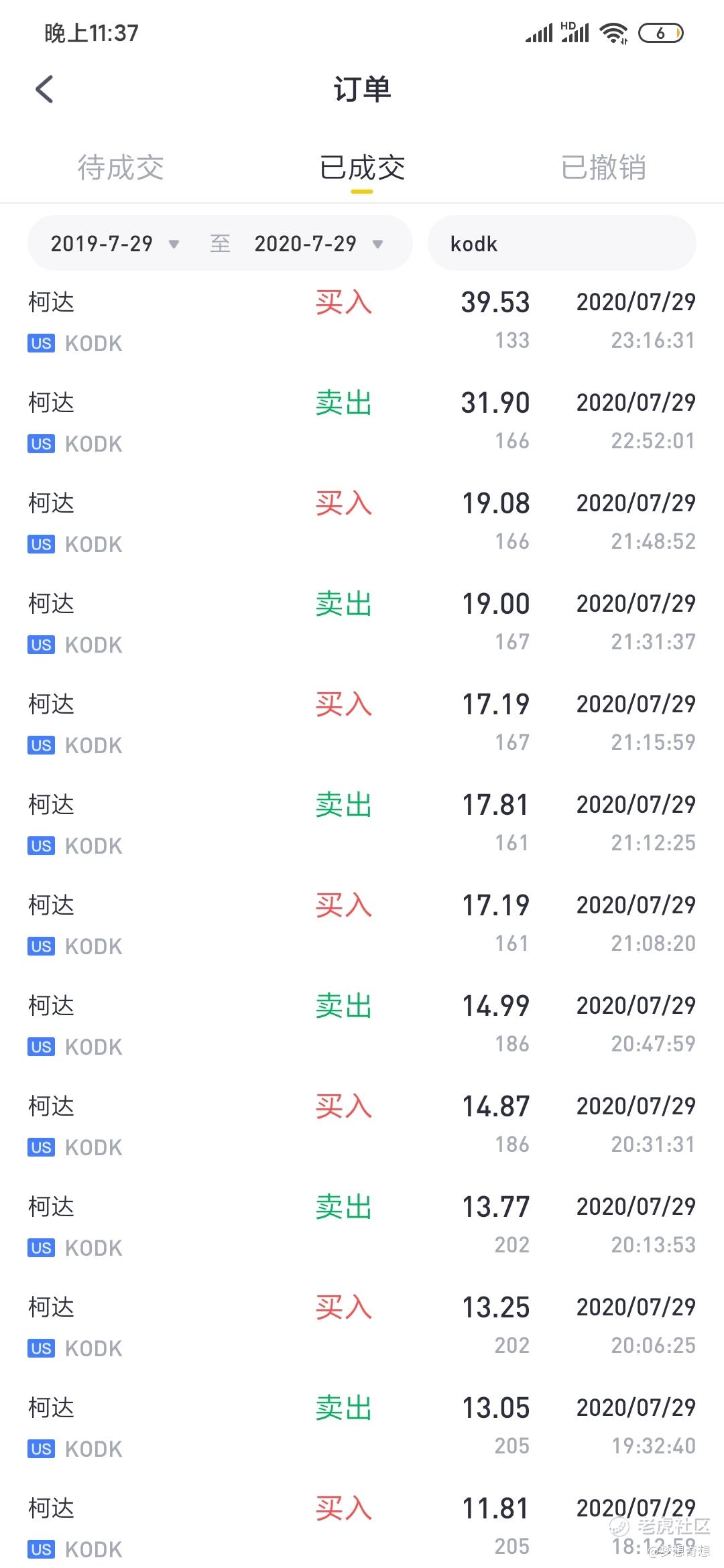
Task: Open the end date picker 2020-7-29
Action: tap(318, 243)
